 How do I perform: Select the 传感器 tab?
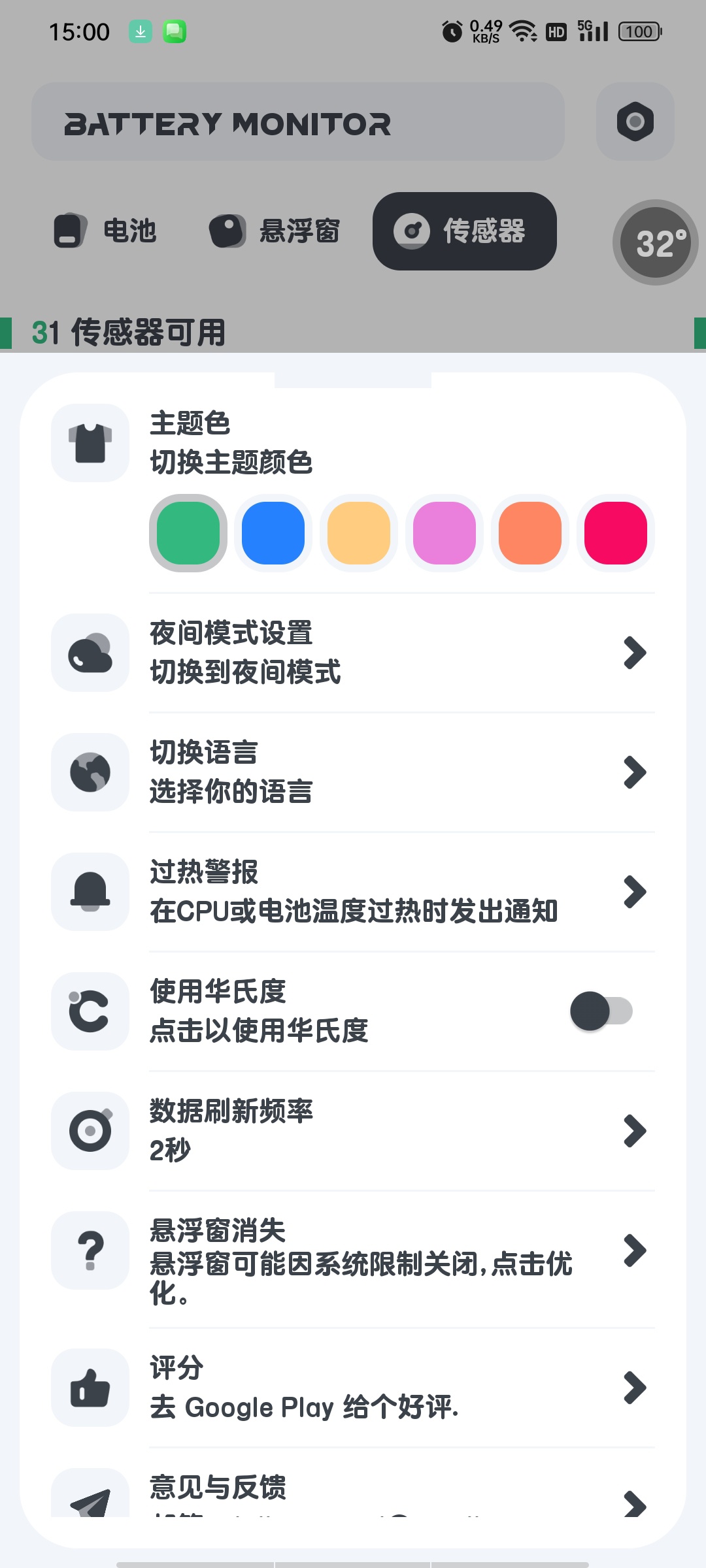(x=465, y=231)
